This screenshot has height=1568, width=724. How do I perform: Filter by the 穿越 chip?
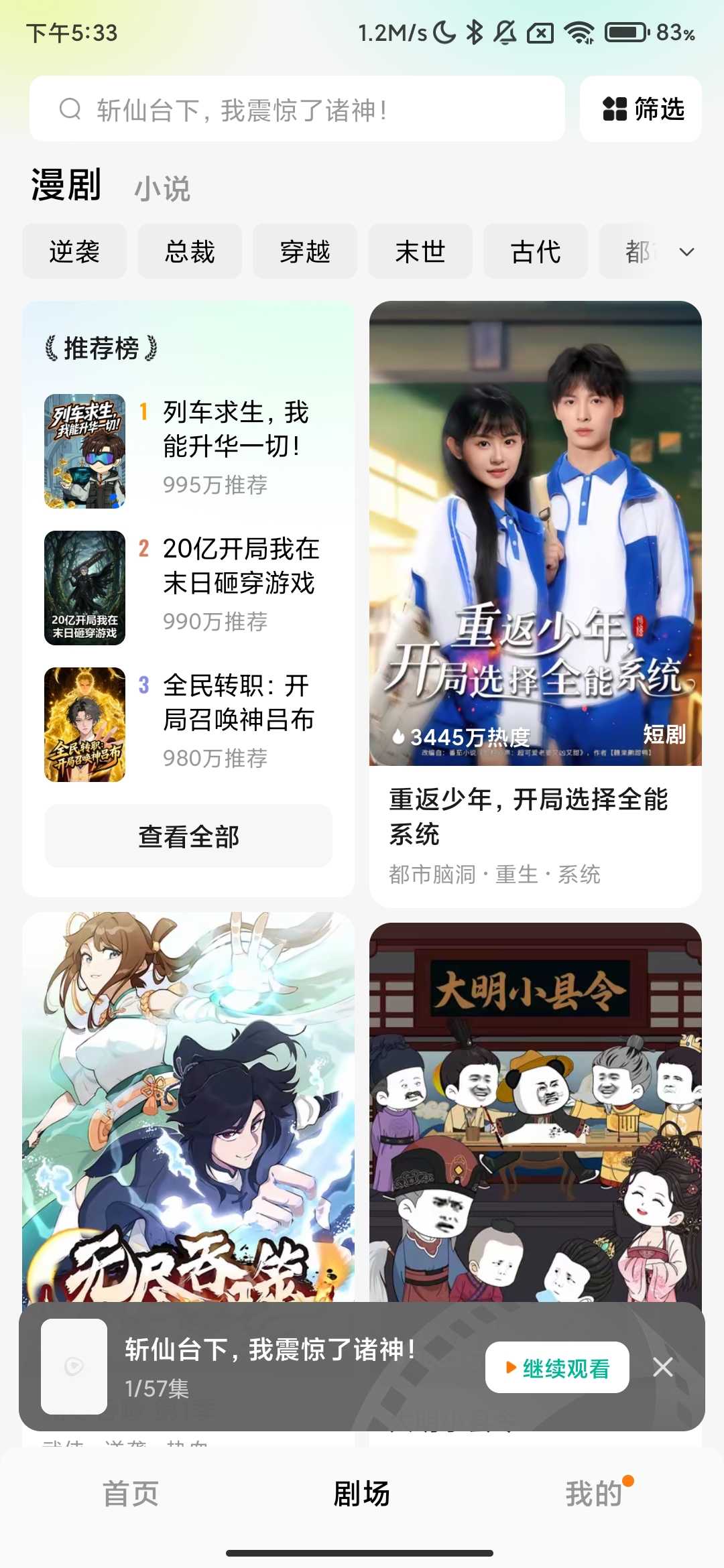point(305,252)
